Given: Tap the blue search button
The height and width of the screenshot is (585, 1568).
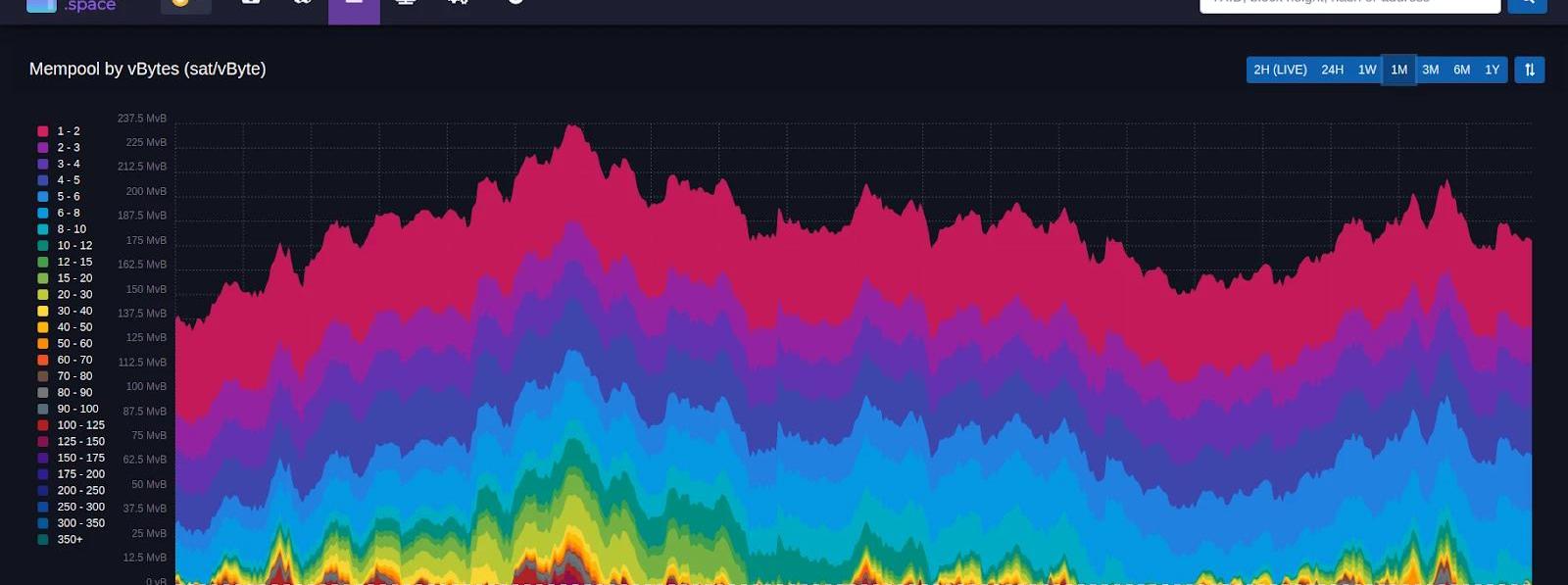Looking at the screenshot, I should point(1527,4).
